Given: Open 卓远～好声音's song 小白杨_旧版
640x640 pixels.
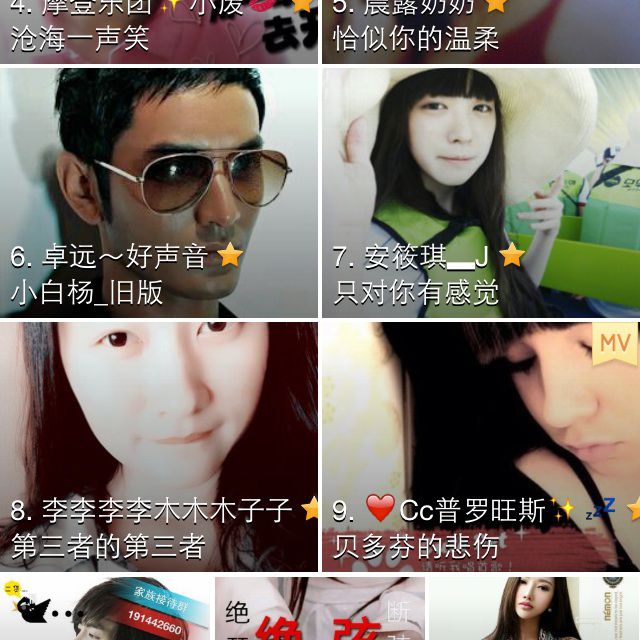Looking at the screenshot, I should pos(158,192).
